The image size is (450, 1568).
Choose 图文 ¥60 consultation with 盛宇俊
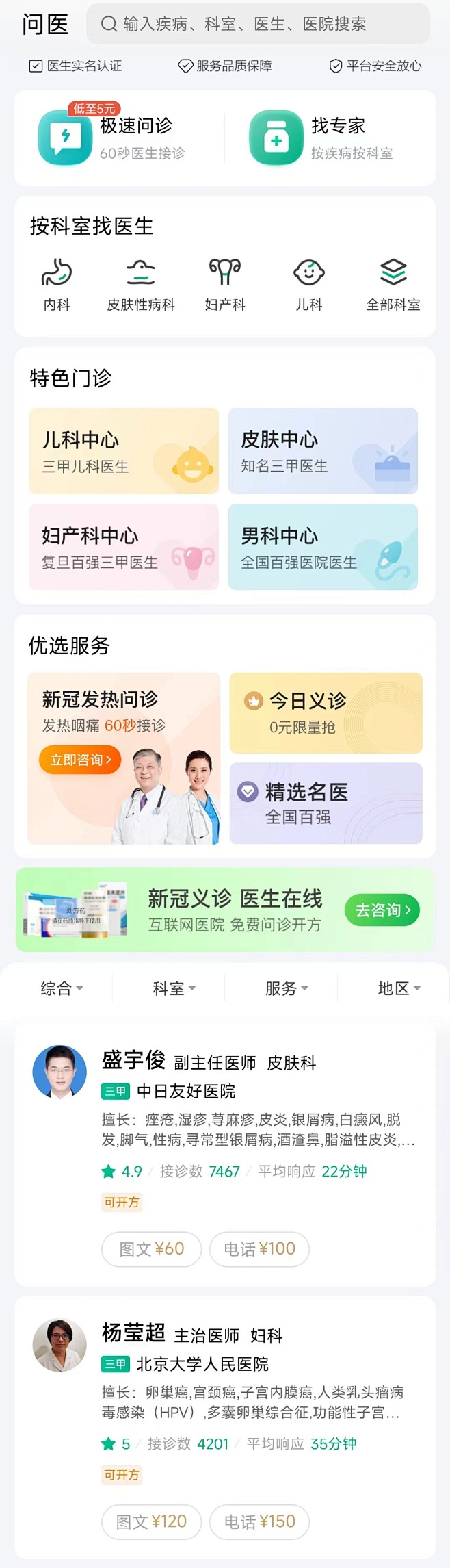[151, 1249]
